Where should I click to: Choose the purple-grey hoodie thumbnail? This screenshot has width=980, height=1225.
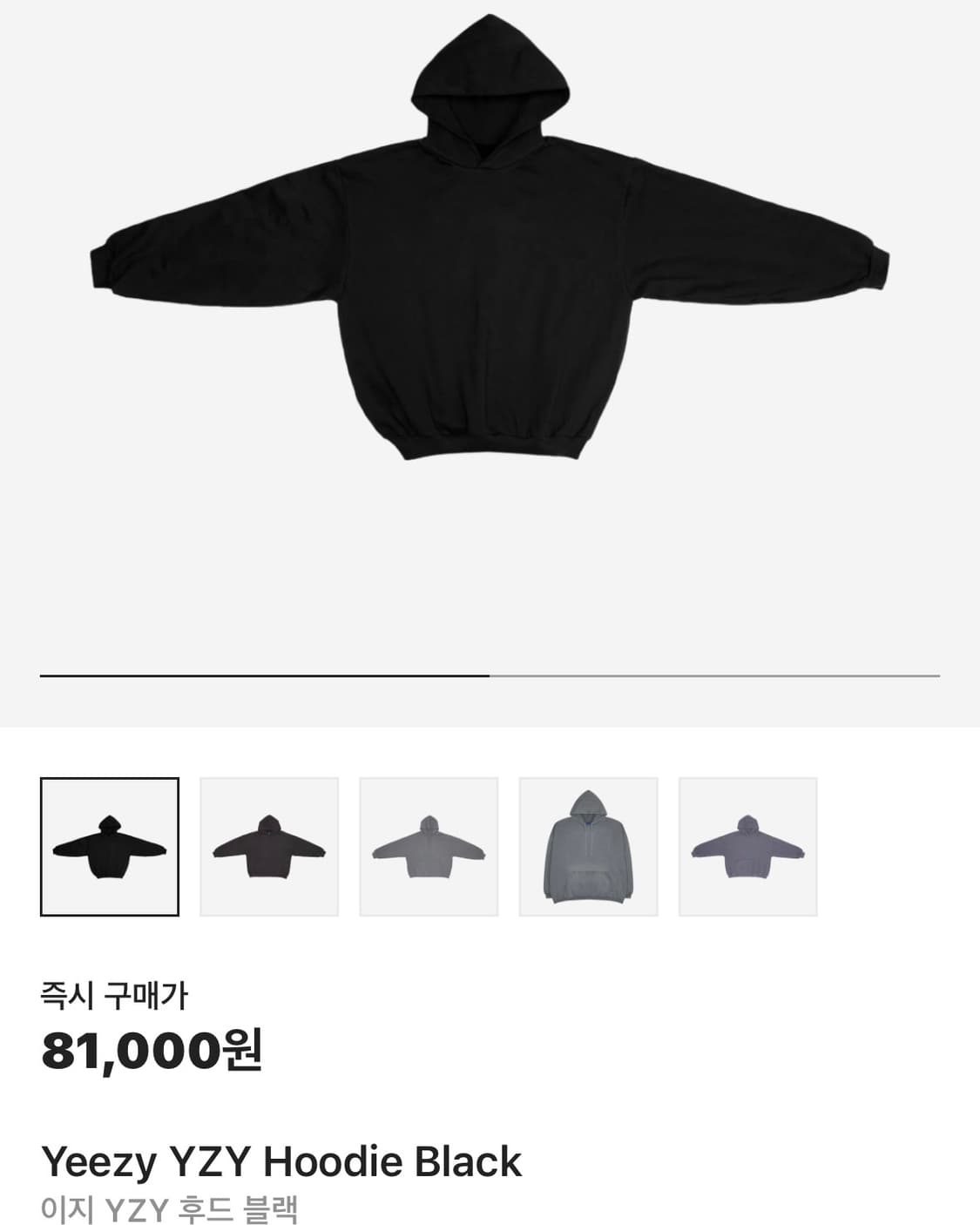(x=747, y=847)
